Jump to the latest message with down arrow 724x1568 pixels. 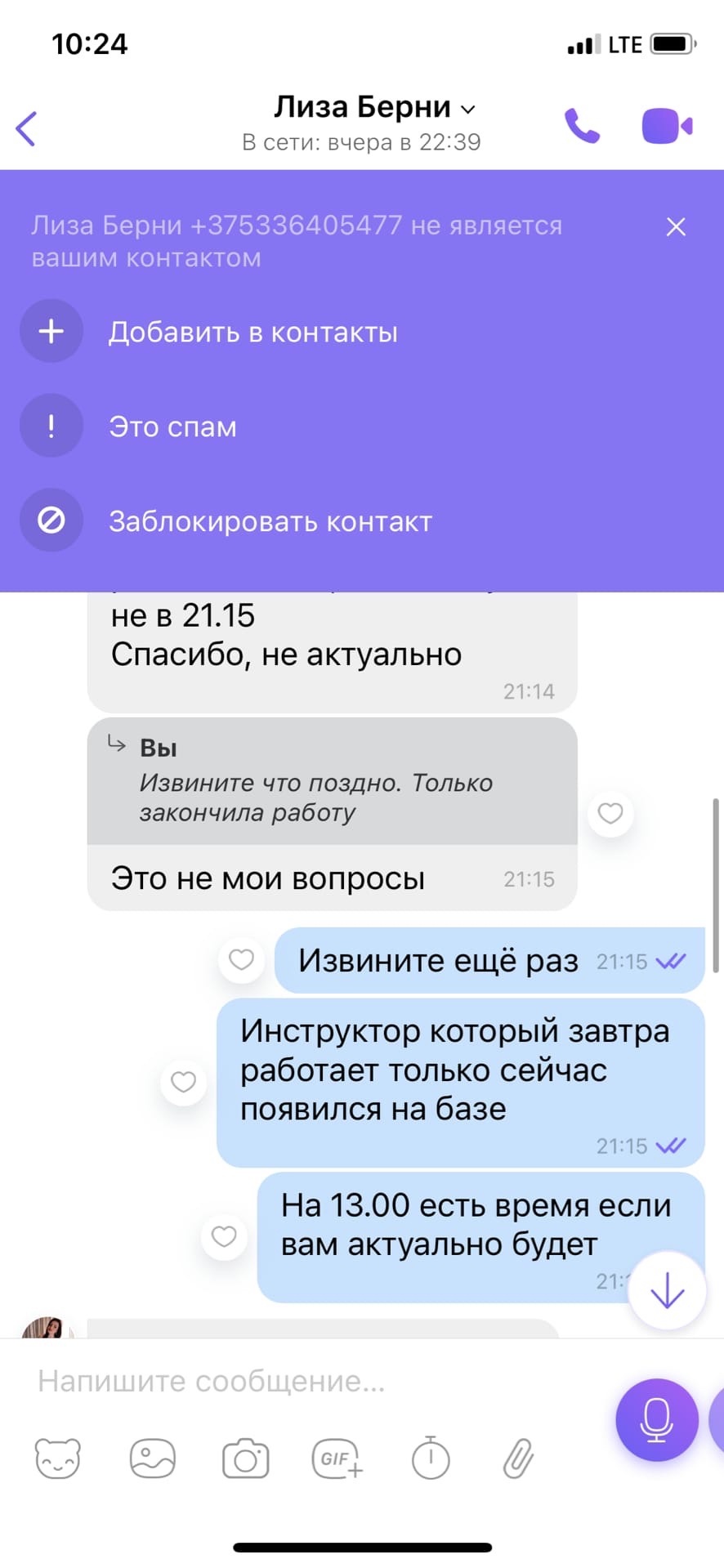pyautogui.click(x=667, y=1290)
